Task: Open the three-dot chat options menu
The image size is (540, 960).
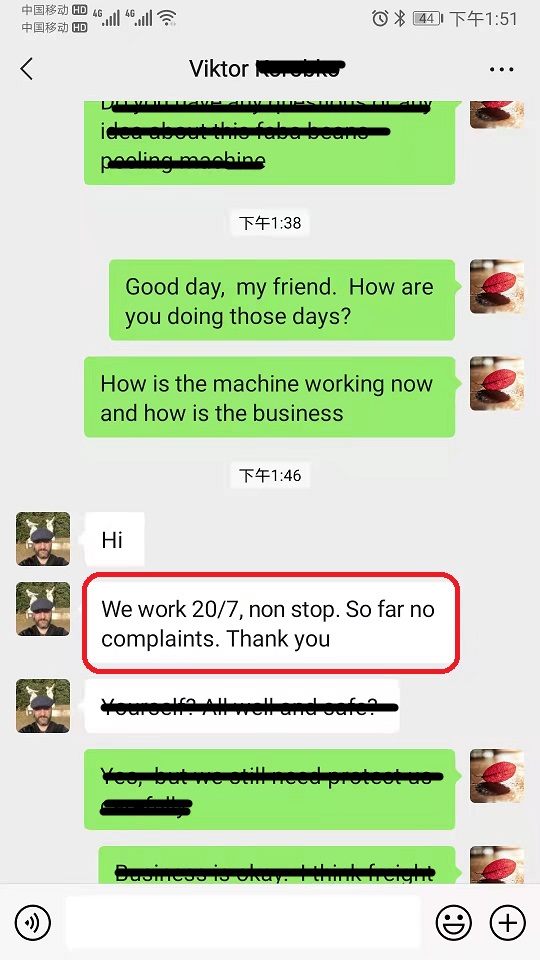Action: [x=501, y=69]
